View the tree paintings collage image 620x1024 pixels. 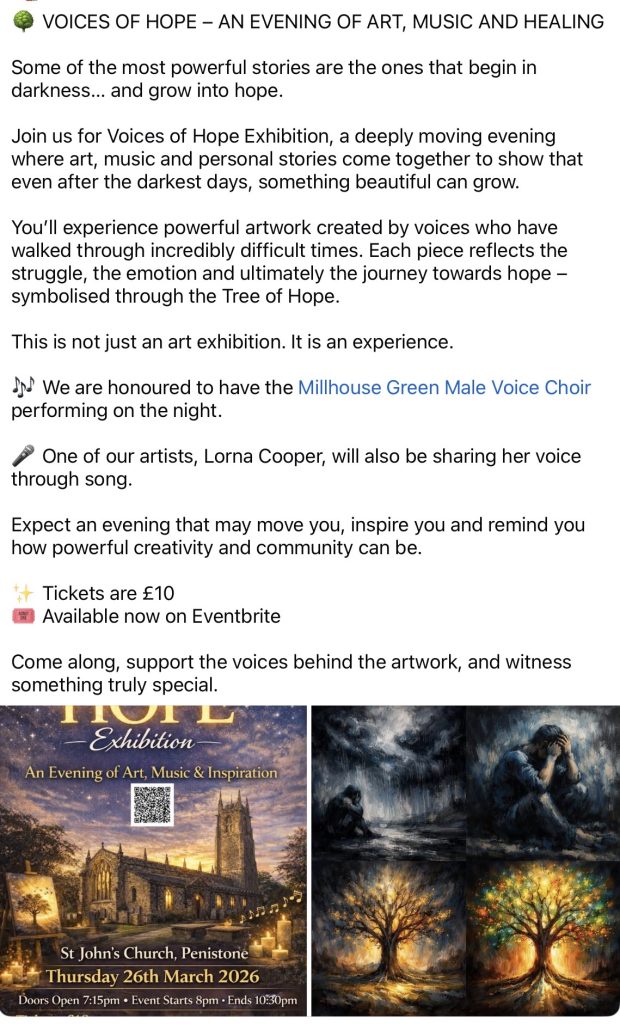[x=465, y=860]
